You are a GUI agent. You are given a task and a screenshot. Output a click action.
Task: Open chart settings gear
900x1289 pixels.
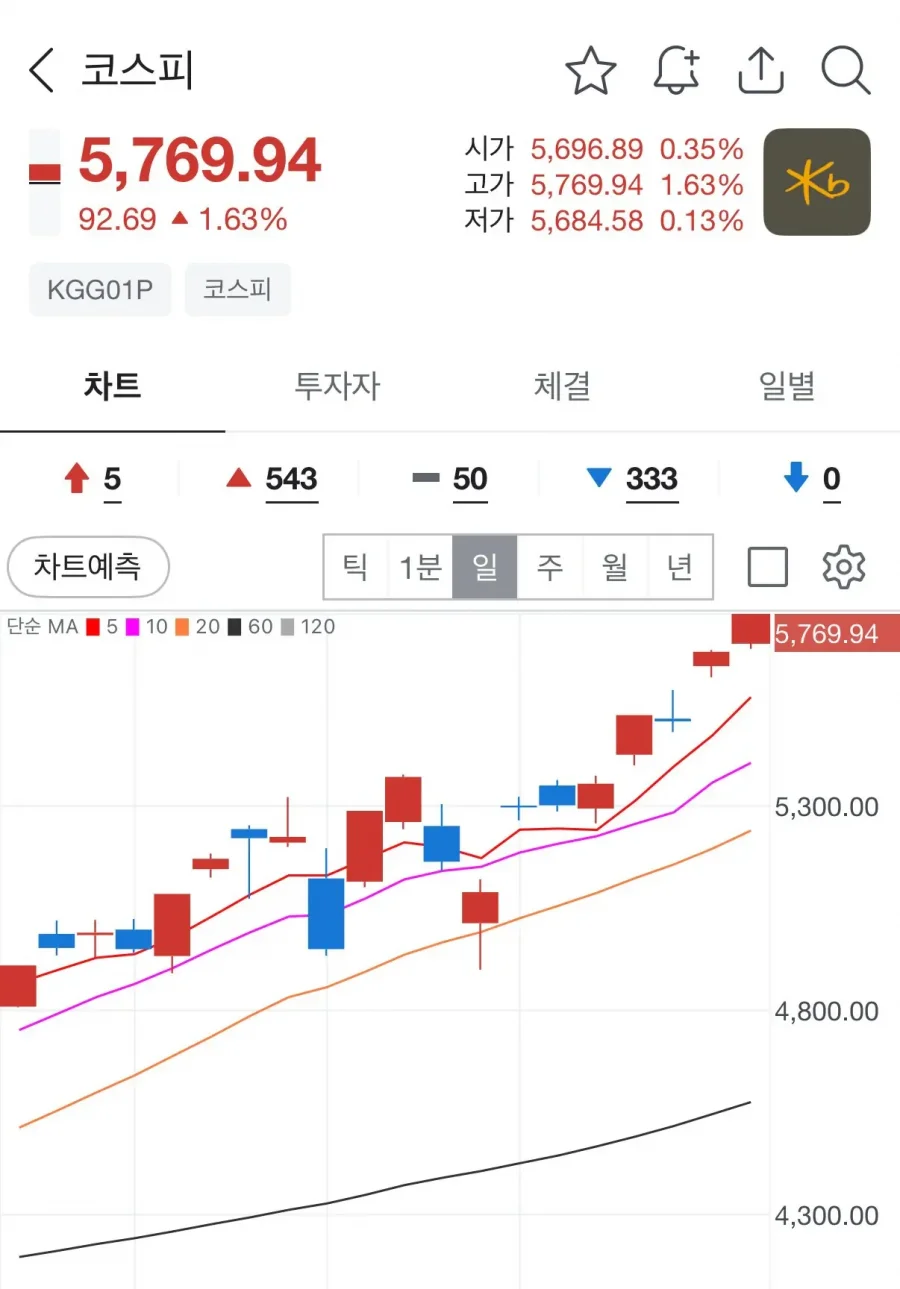(x=843, y=567)
